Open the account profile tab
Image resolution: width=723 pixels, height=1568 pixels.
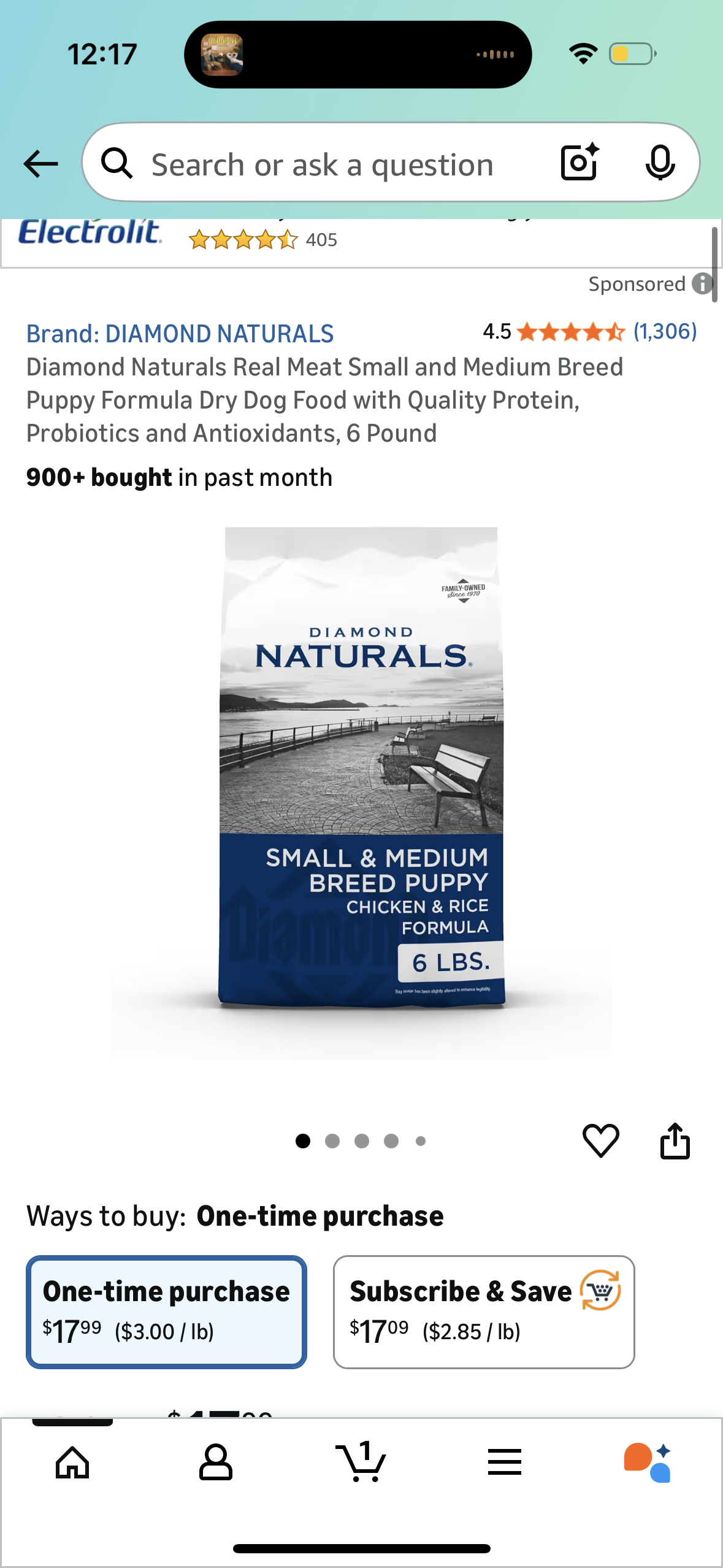pos(216,1462)
